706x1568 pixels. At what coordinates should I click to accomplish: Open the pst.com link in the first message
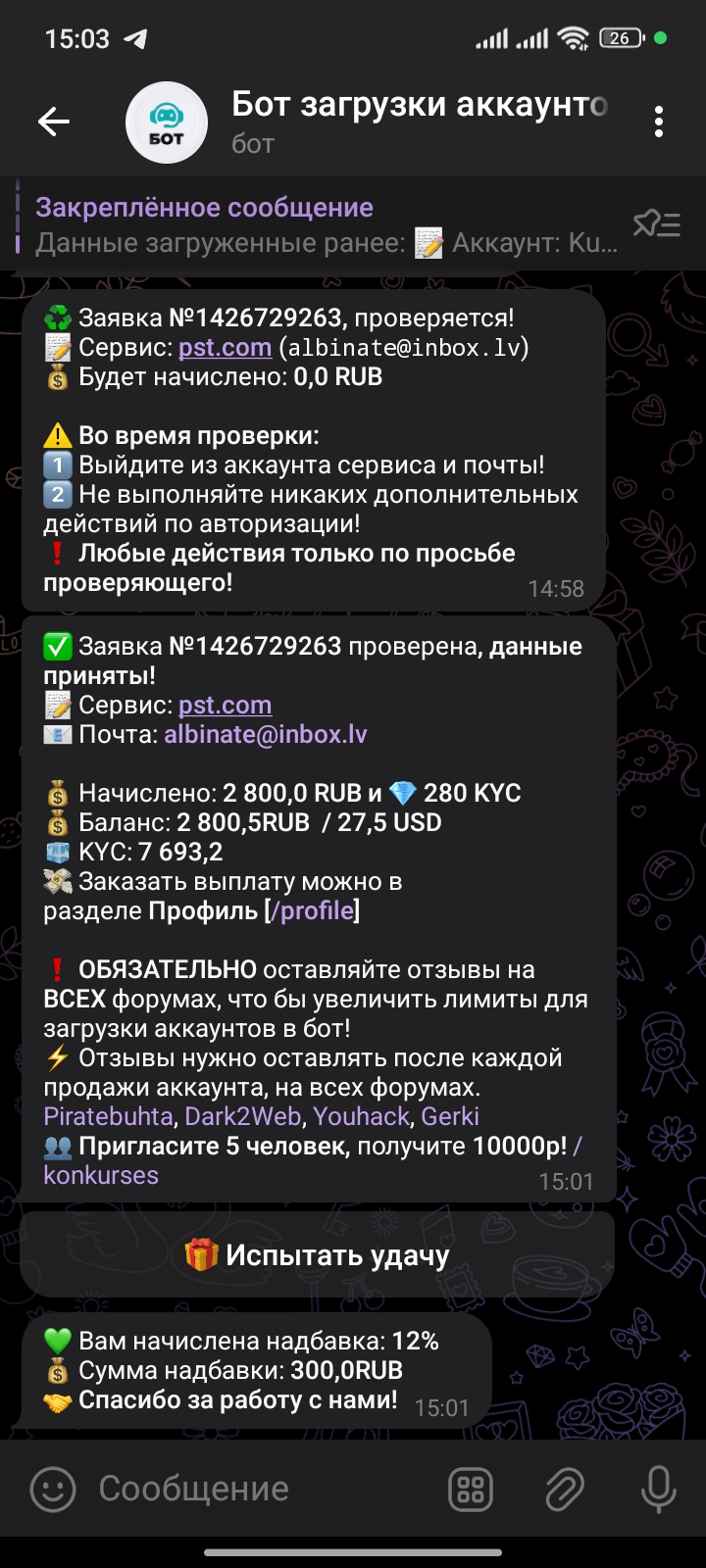click(225, 348)
